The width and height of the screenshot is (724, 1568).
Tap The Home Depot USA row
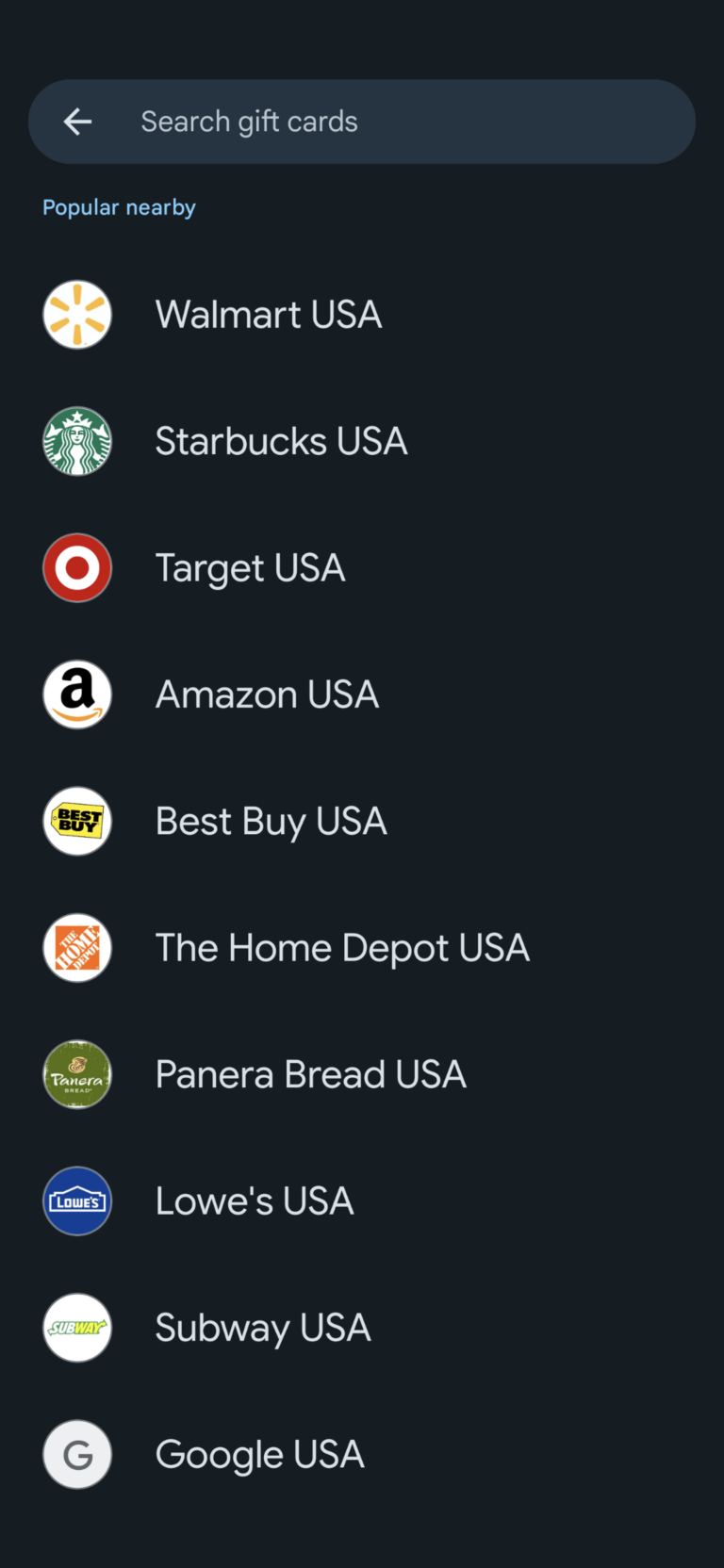click(342, 947)
